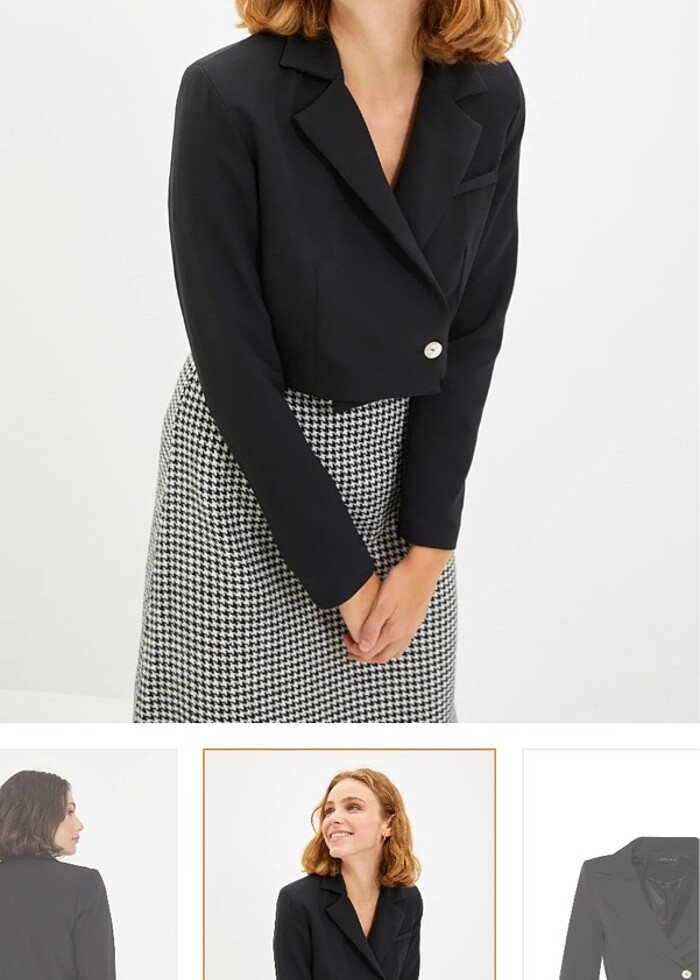Open the smiling front-view model thumbnail
The height and width of the screenshot is (980, 700).
(349, 865)
